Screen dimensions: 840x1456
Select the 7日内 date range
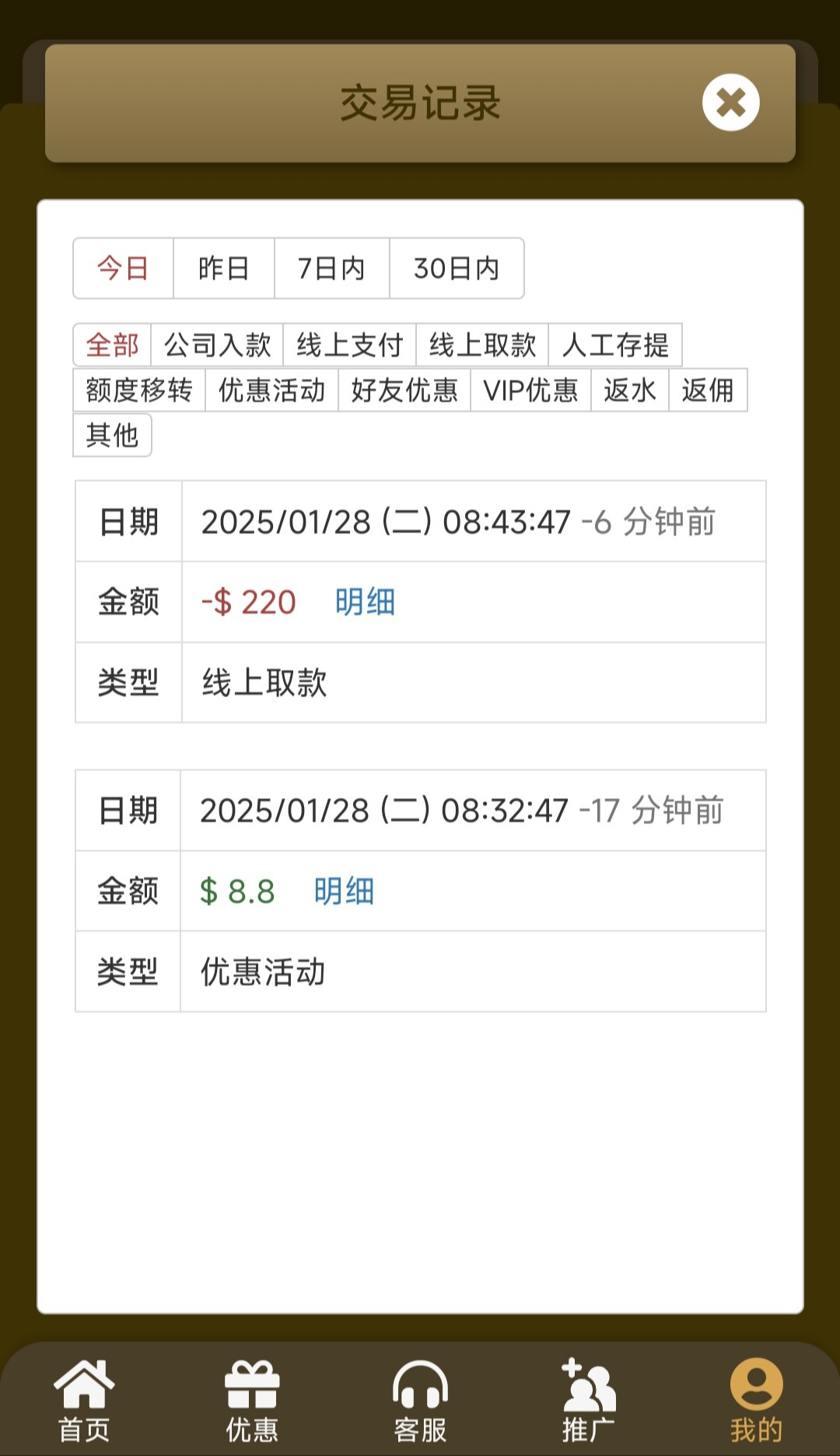331,268
